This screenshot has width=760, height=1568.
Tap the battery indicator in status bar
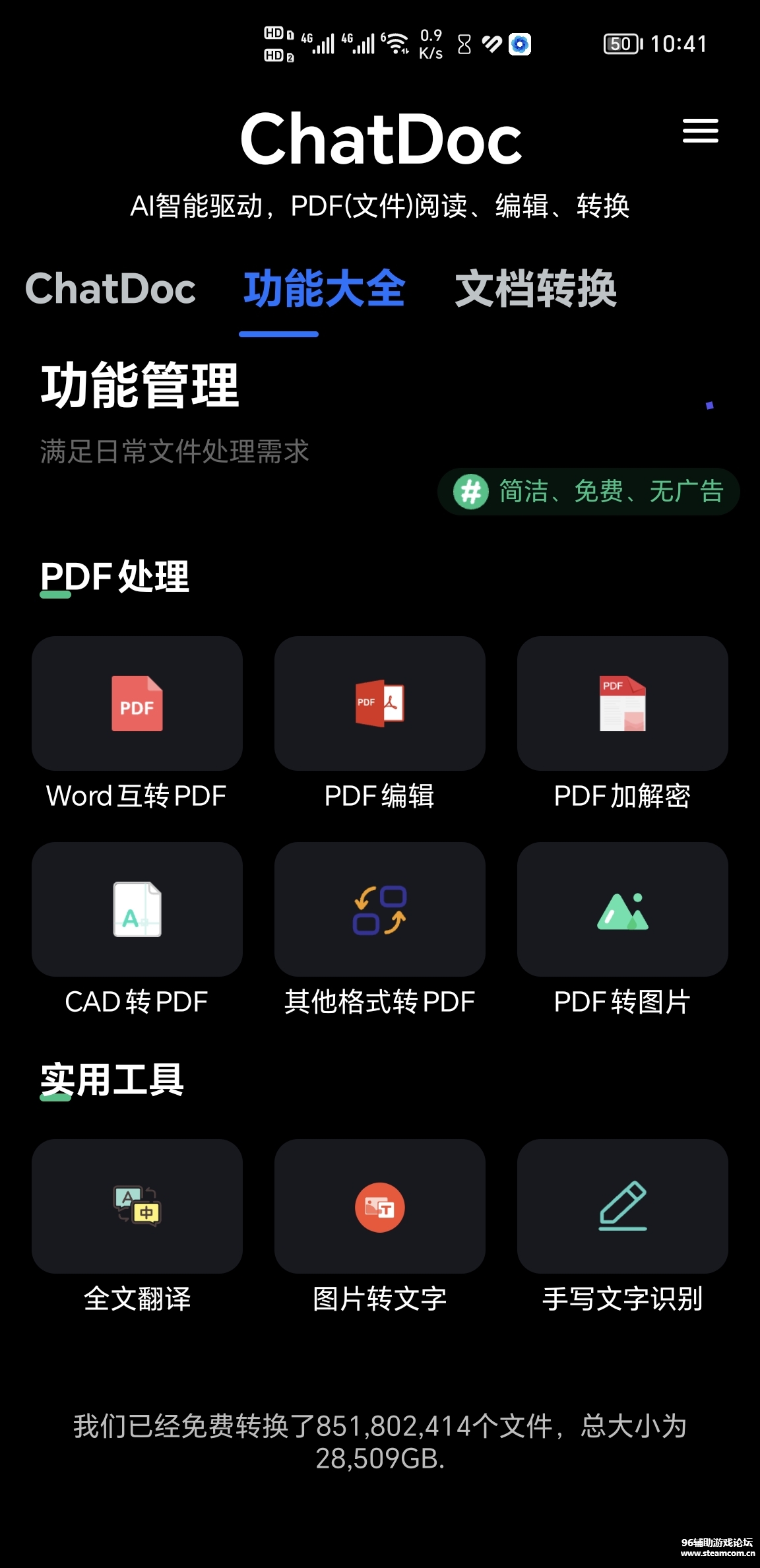[619, 43]
